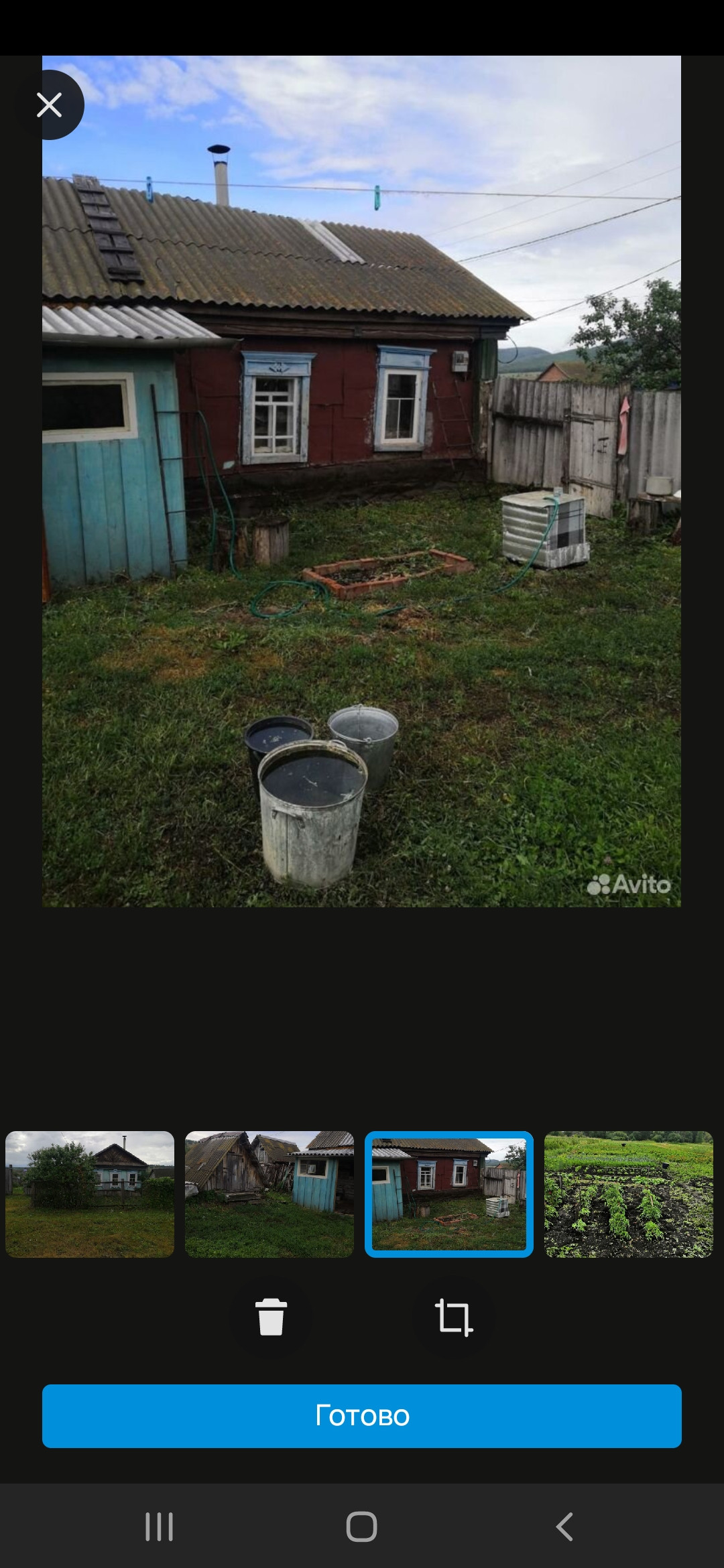Open recent apps from the navigation bar
The image size is (724, 1568).
160,1526
